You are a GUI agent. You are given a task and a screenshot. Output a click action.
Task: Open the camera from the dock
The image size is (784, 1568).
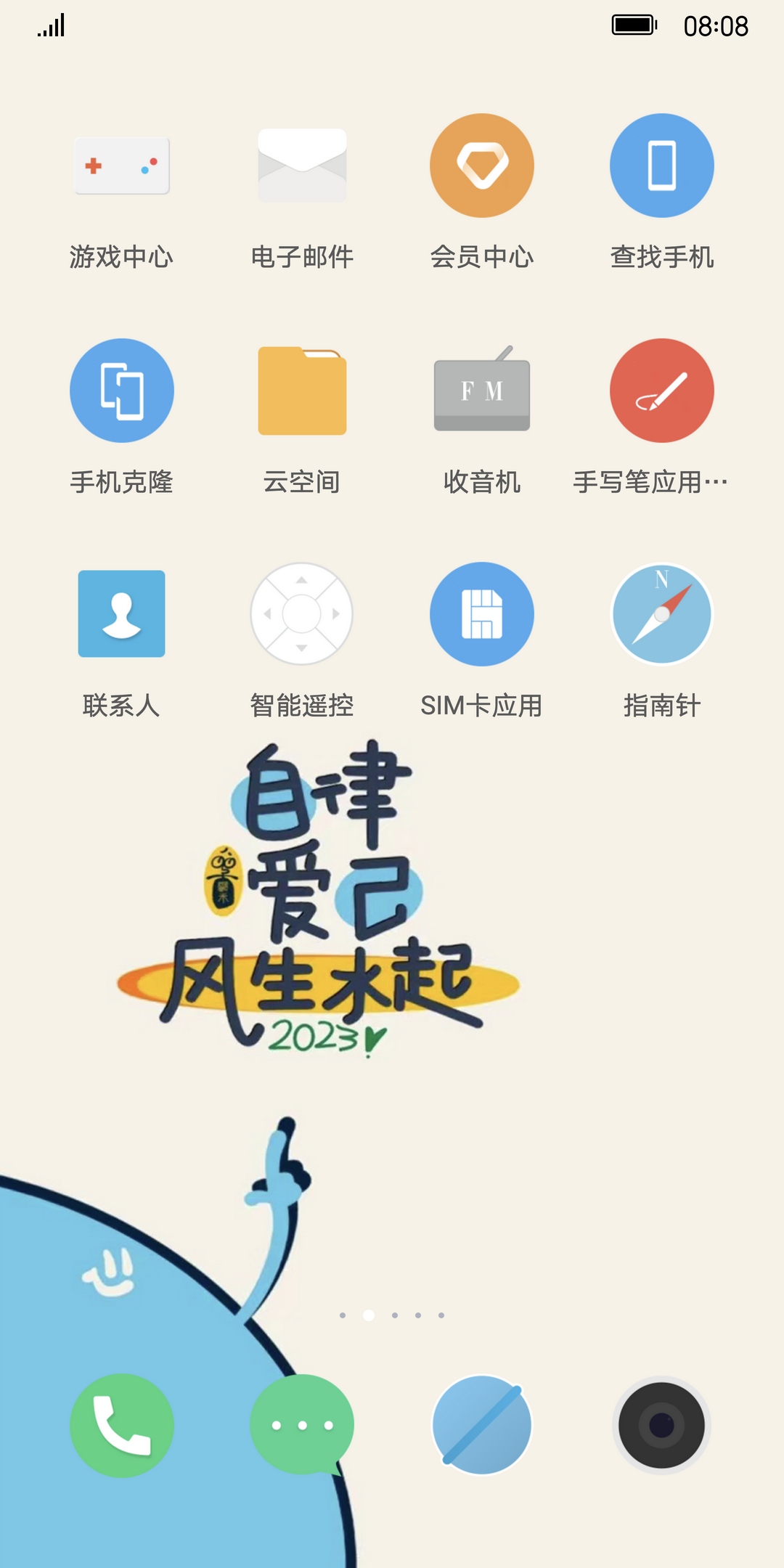point(662,1425)
